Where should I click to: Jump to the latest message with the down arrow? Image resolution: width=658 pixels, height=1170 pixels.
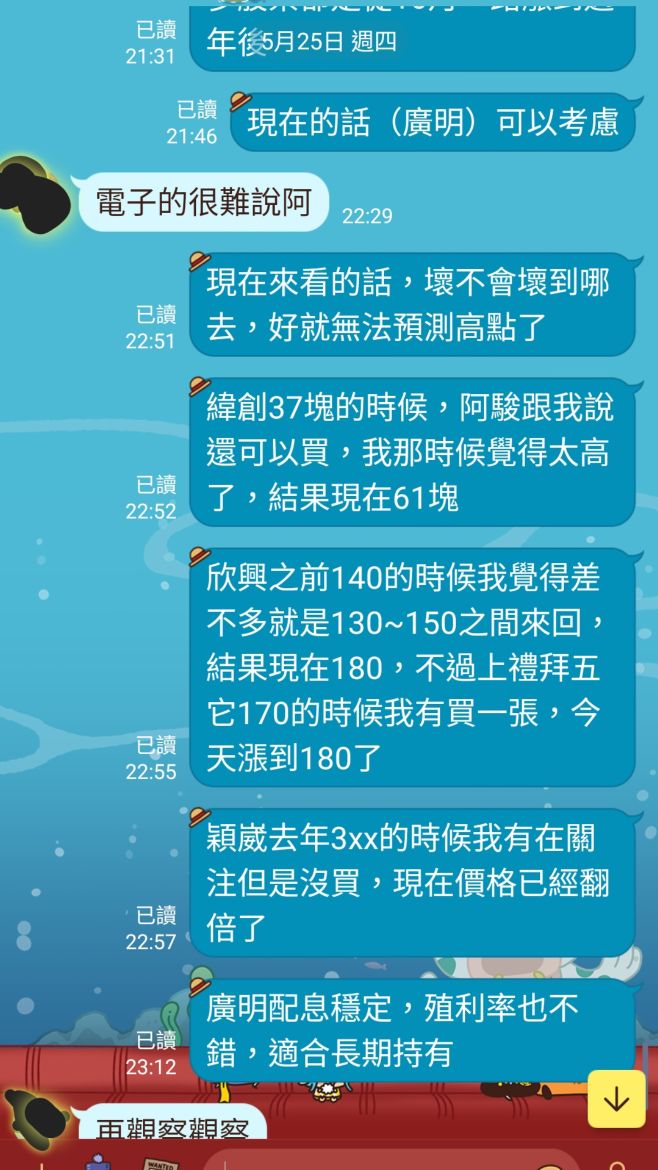(616, 1099)
